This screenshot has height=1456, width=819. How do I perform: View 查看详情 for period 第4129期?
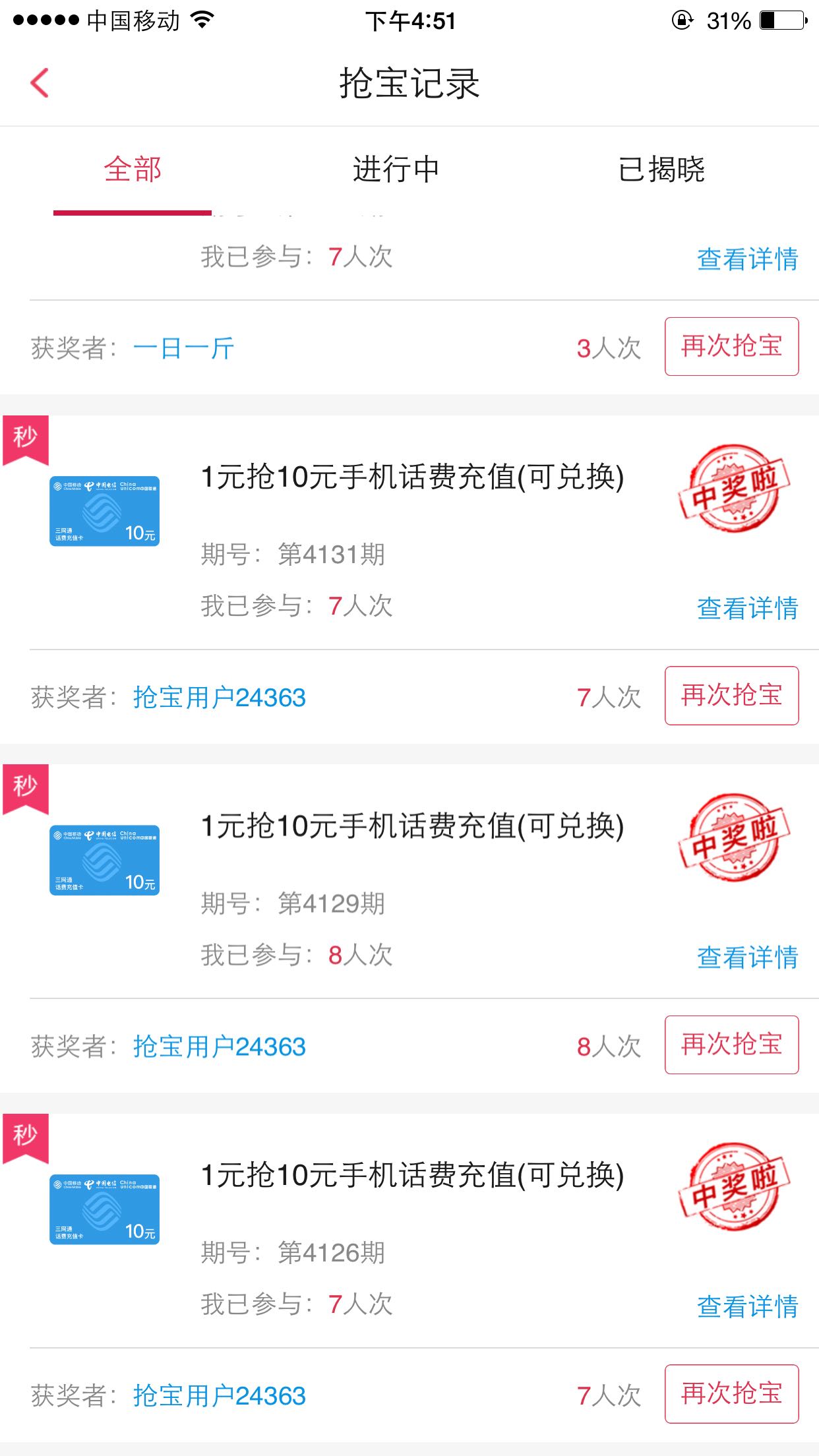pyautogui.click(x=747, y=957)
